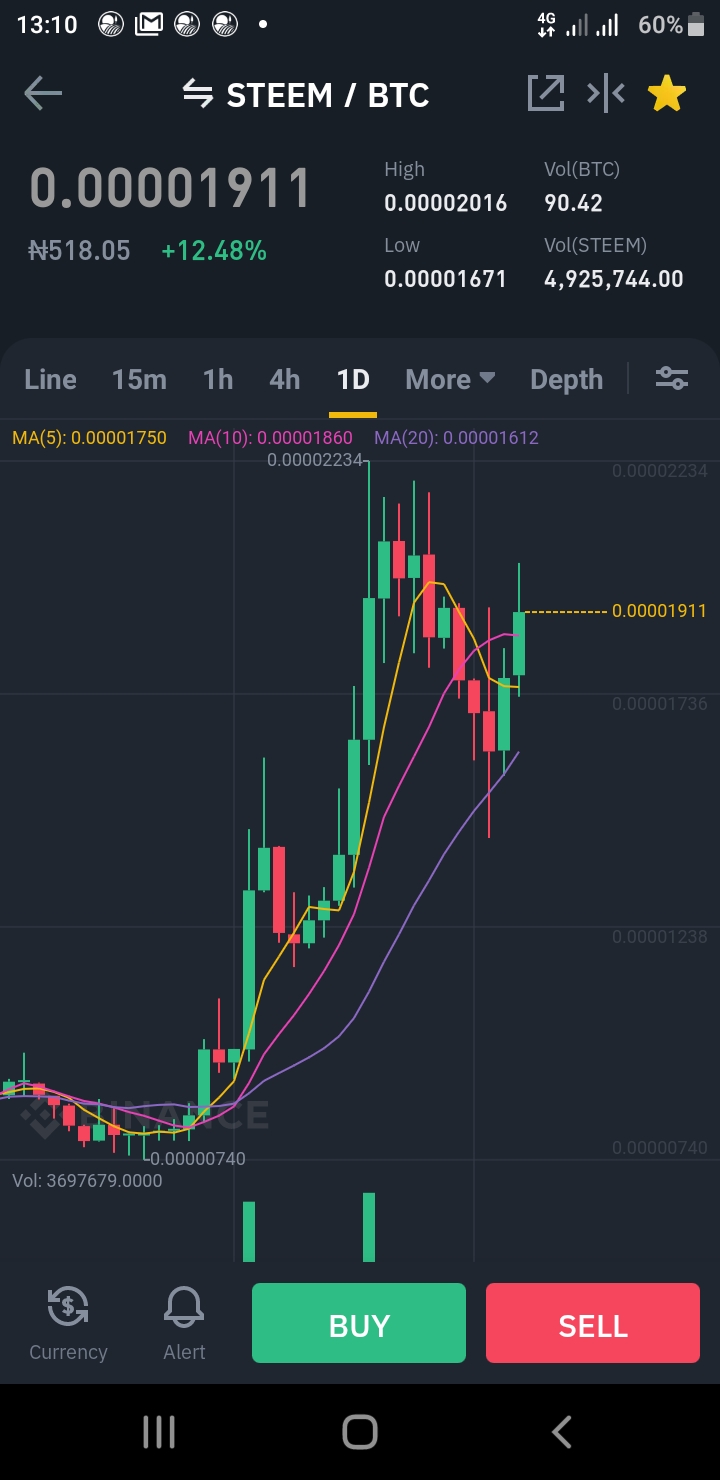This screenshot has height=1480, width=720.
Task: Open the Depth chart tab
Action: [x=566, y=379]
